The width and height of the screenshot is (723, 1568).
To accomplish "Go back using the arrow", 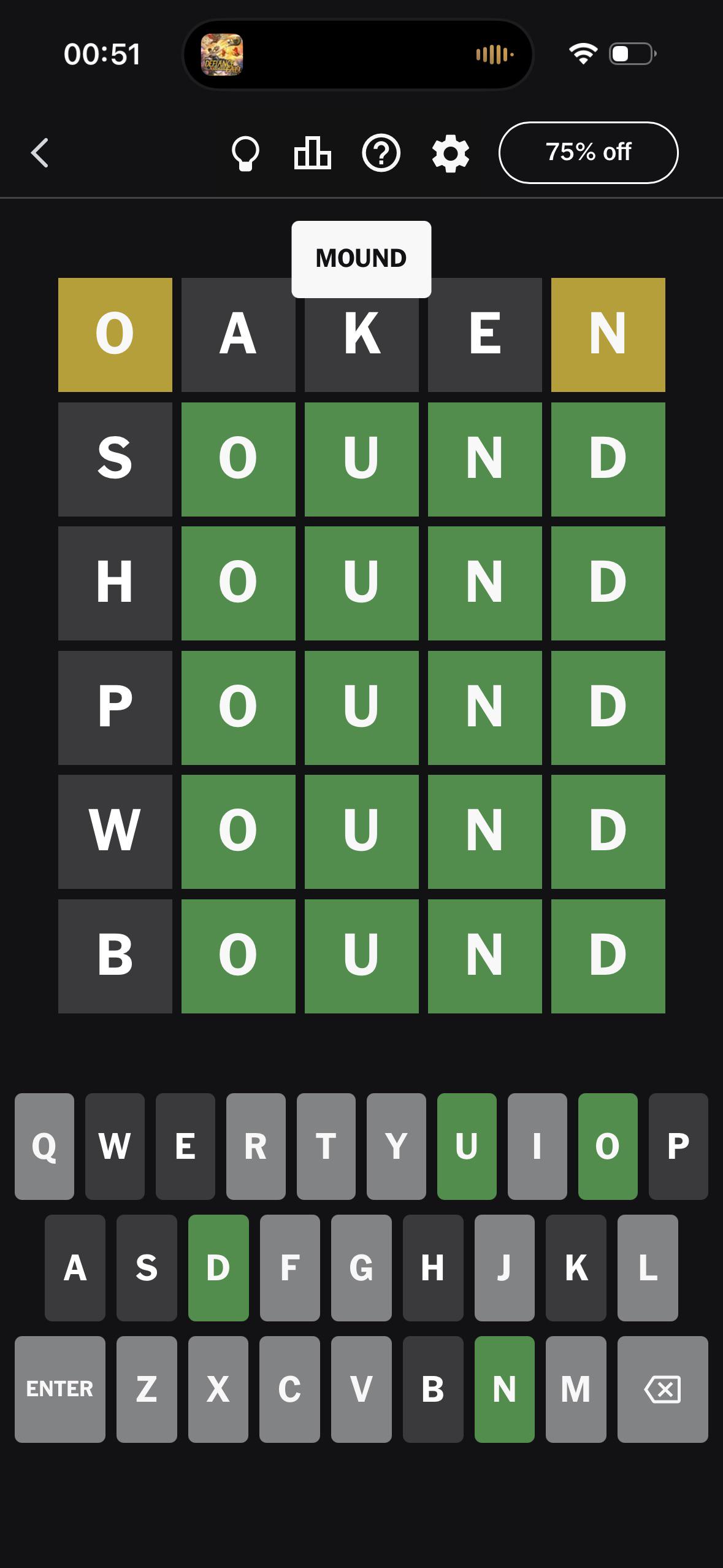I will pyautogui.click(x=40, y=153).
